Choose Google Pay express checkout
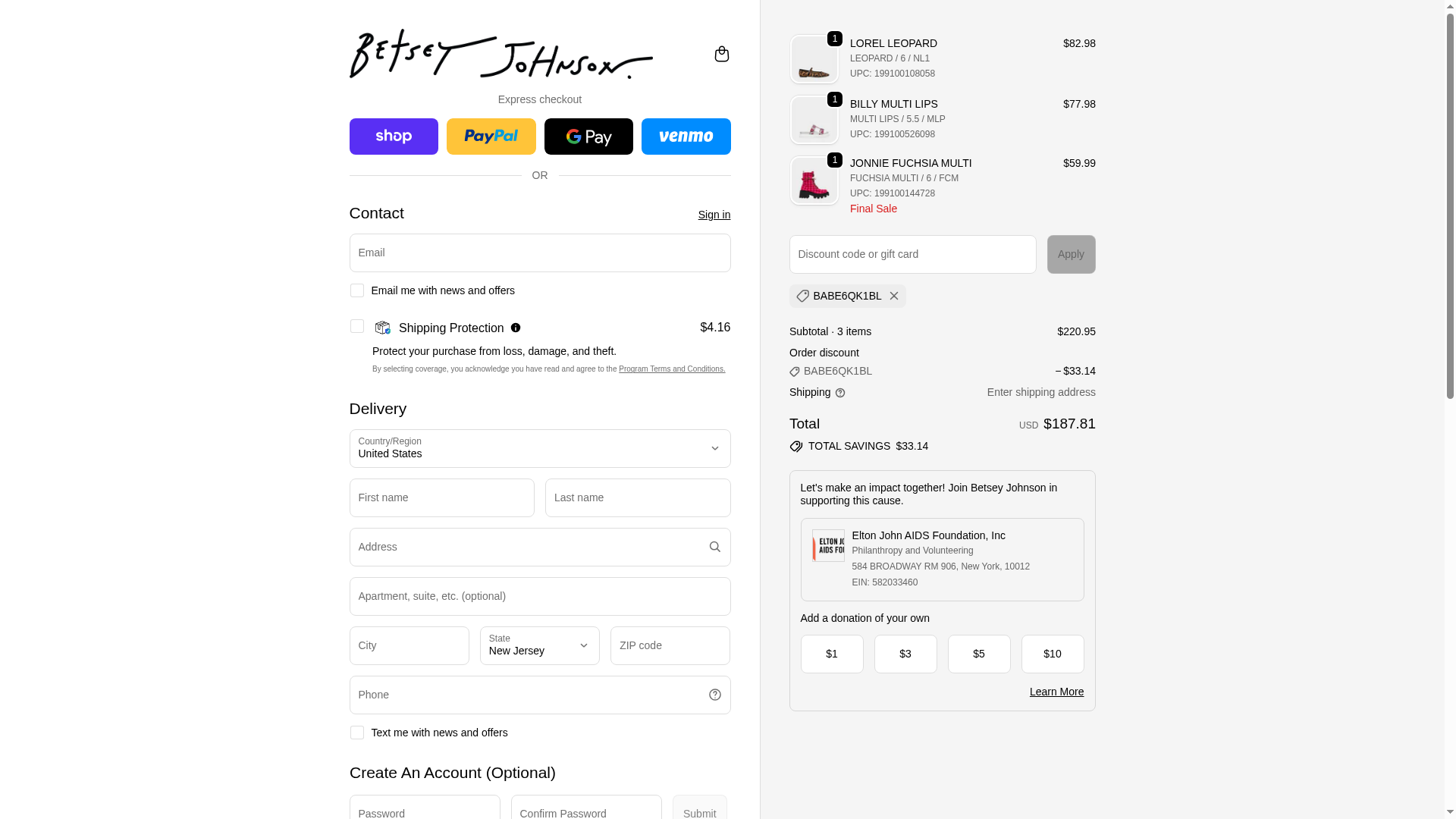The image size is (1456, 819). [588, 136]
